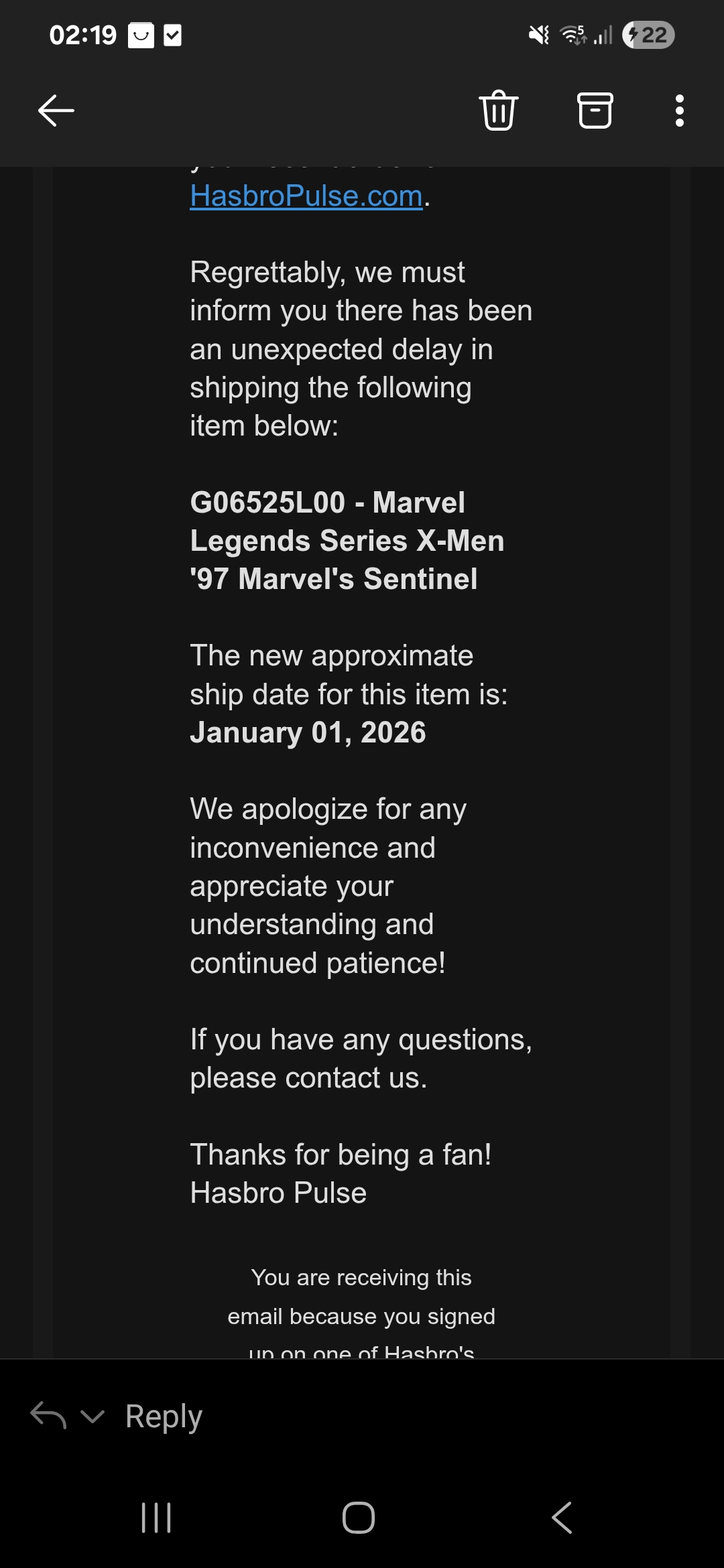Archive this email
Image resolution: width=724 pixels, height=1568 pixels.
595,111
